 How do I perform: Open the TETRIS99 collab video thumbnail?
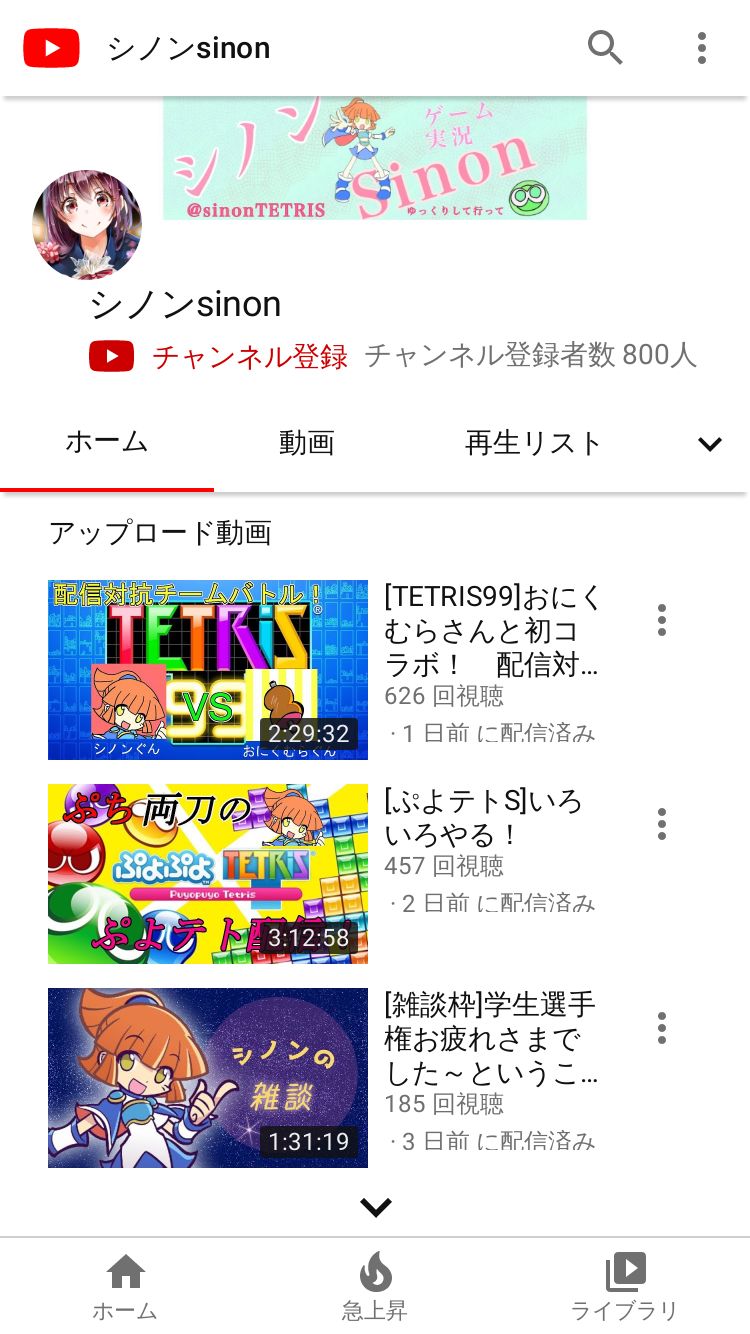tap(208, 669)
